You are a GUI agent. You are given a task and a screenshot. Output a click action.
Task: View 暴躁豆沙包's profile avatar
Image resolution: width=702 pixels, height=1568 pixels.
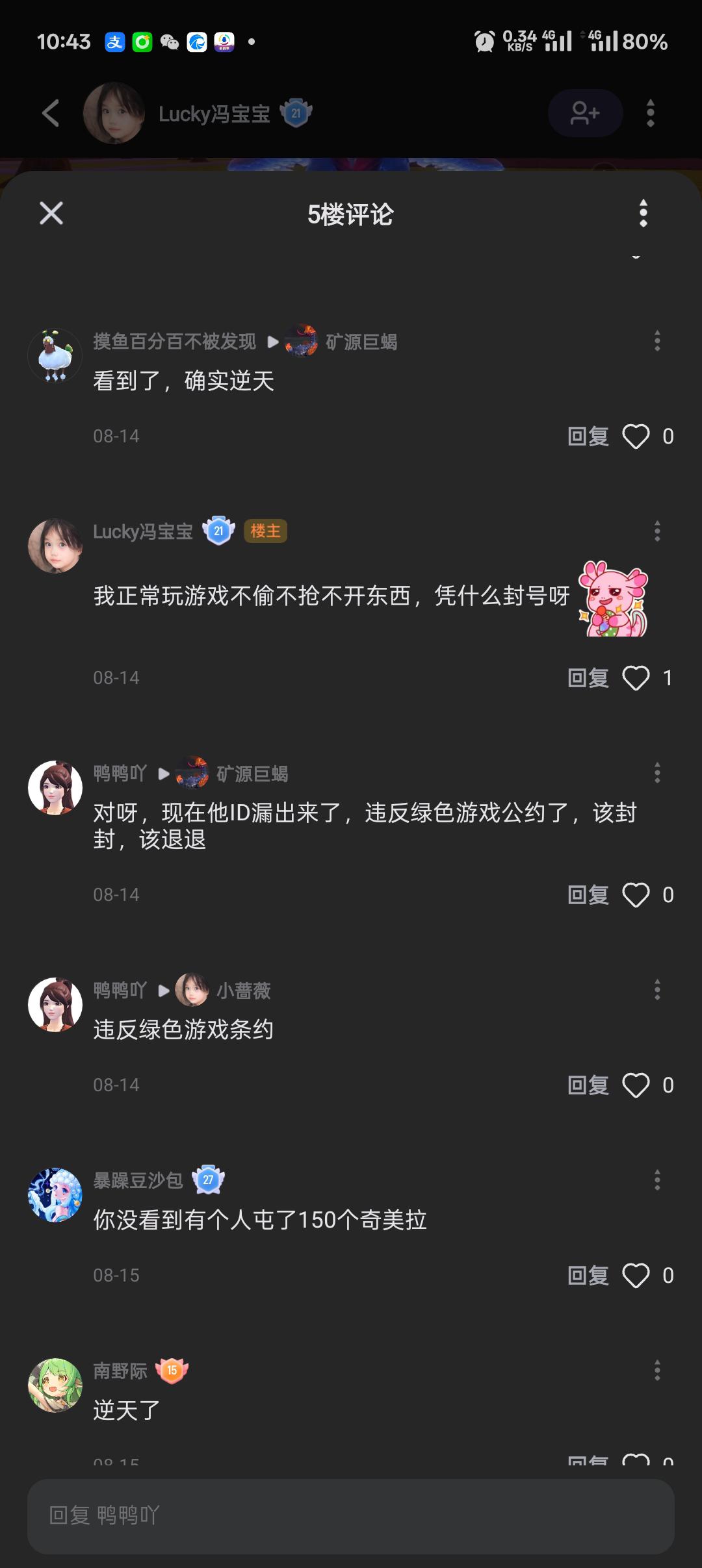55,1195
